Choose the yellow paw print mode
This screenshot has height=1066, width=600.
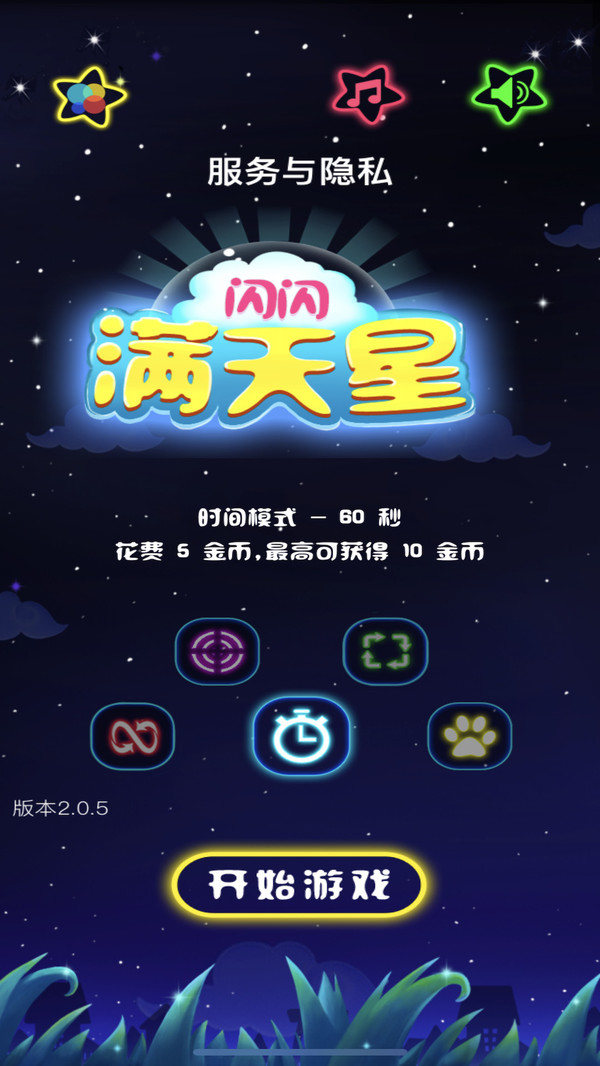(x=469, y=737)
